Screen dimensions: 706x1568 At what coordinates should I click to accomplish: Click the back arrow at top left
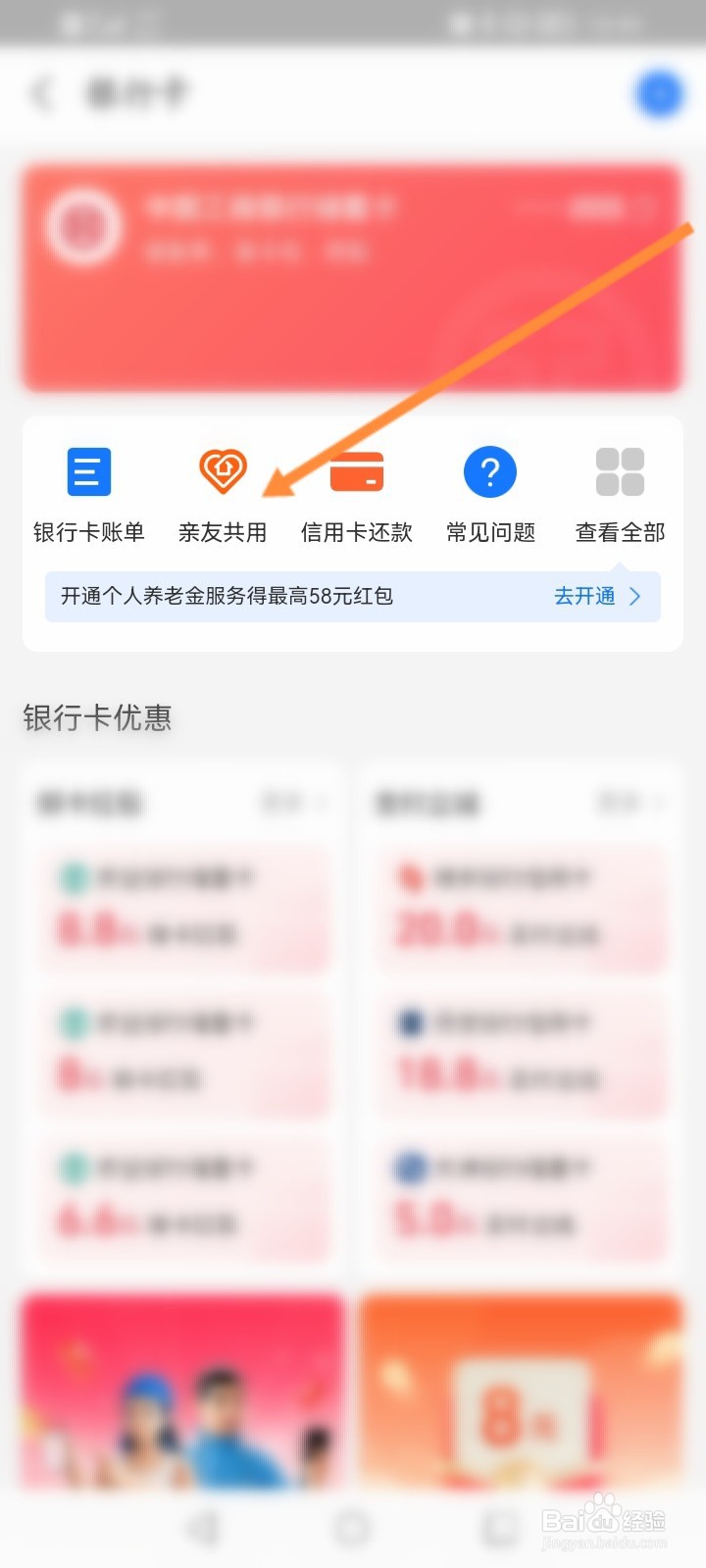click(43, 93)
